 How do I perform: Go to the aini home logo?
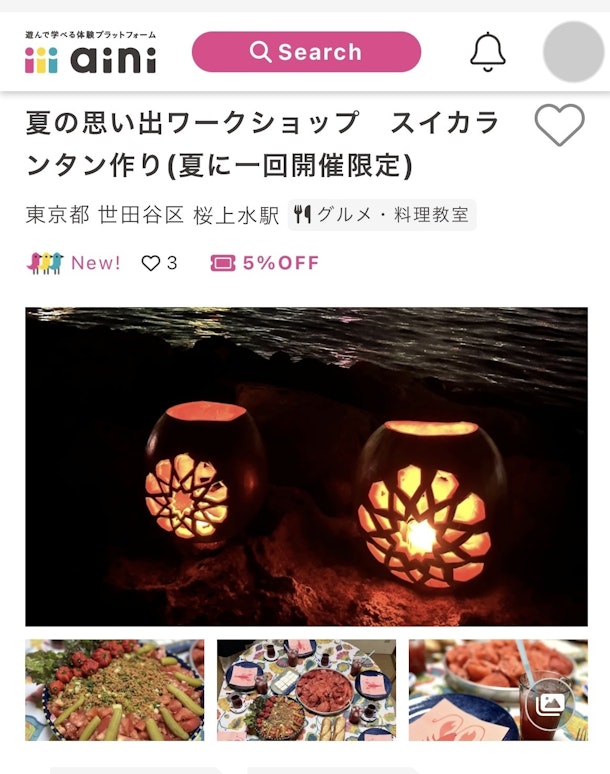pyautogui.click(x=91, y=53)
